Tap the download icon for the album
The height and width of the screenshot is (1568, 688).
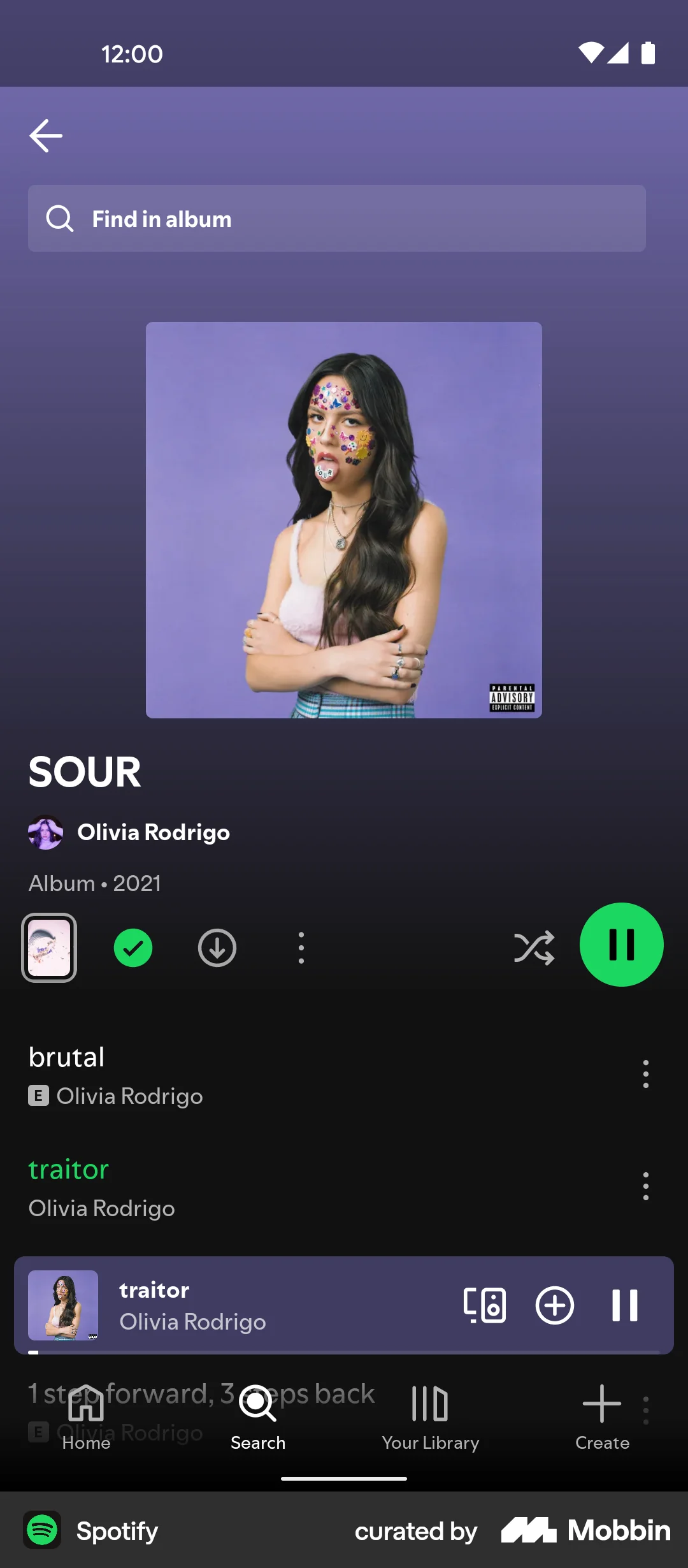pos(217,948)
